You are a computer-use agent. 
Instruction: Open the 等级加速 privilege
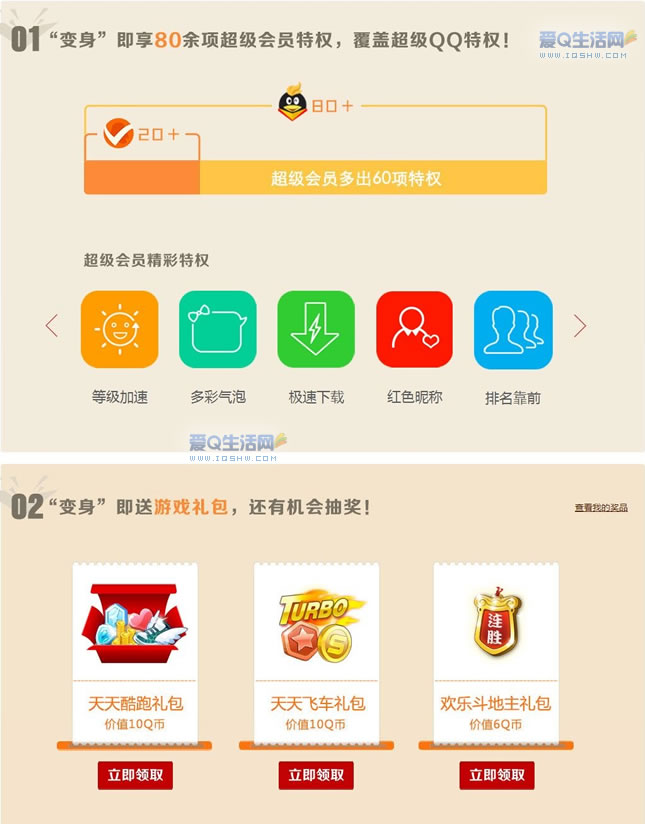point(119,329)
